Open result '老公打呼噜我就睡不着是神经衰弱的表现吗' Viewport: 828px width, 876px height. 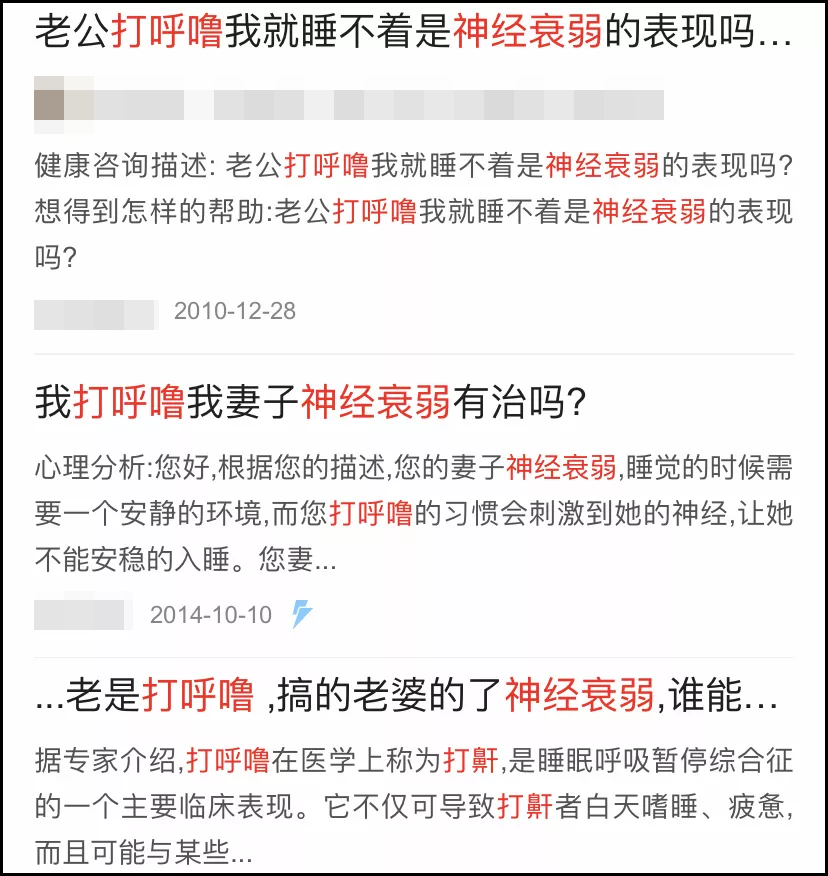coord(413,36)
